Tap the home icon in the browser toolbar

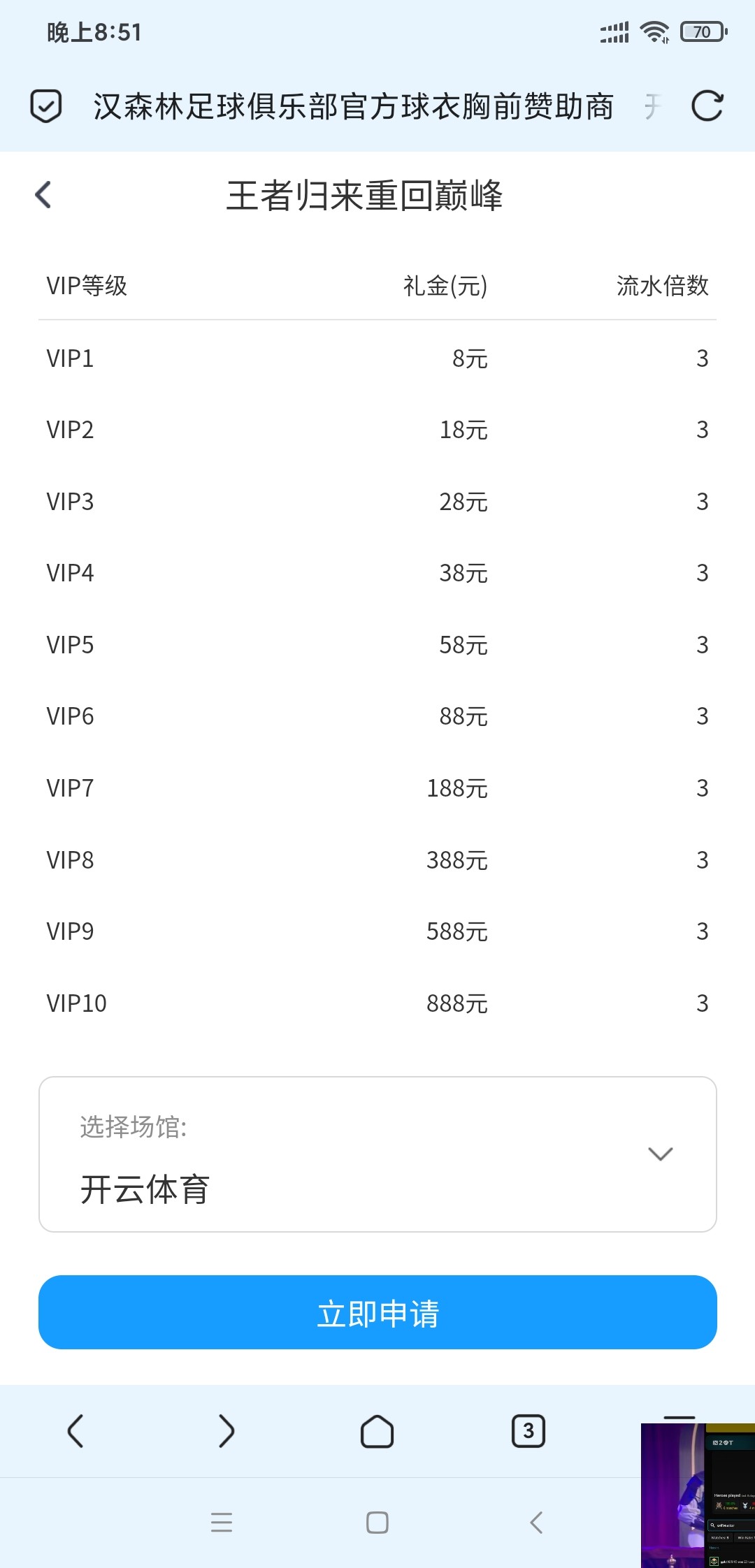tap(377, 1431)
